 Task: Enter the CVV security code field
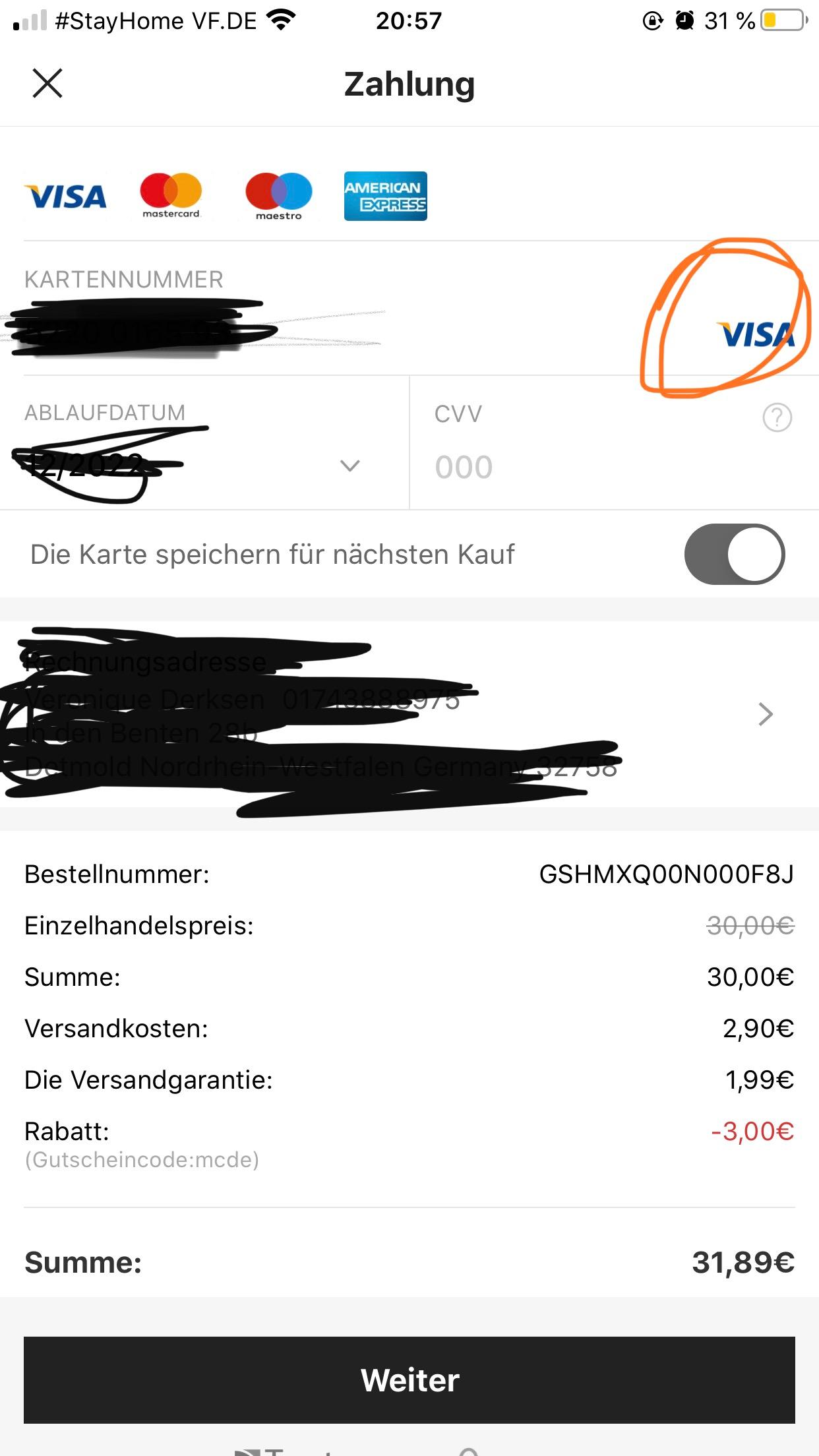(593, 467)
